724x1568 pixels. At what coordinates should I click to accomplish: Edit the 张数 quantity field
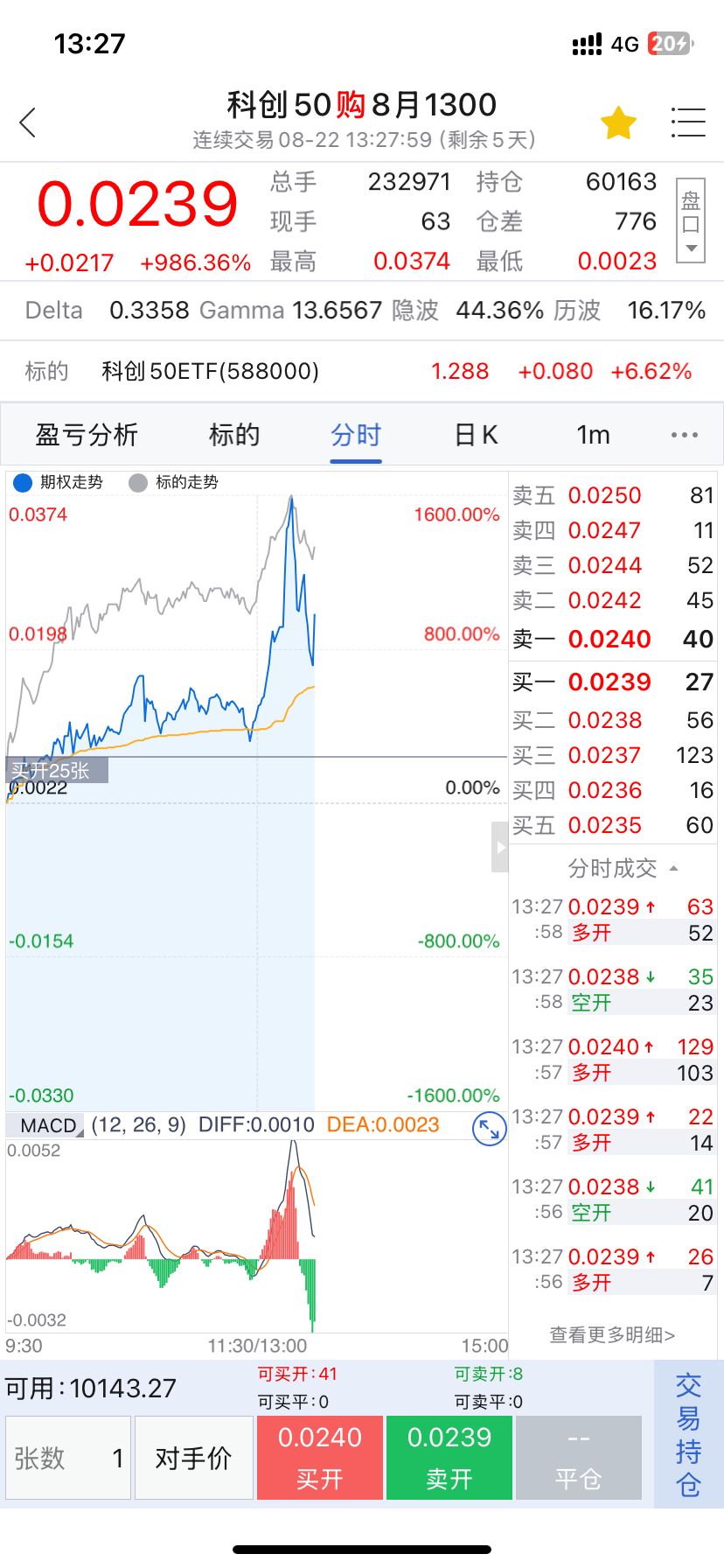pos(68,1458)
